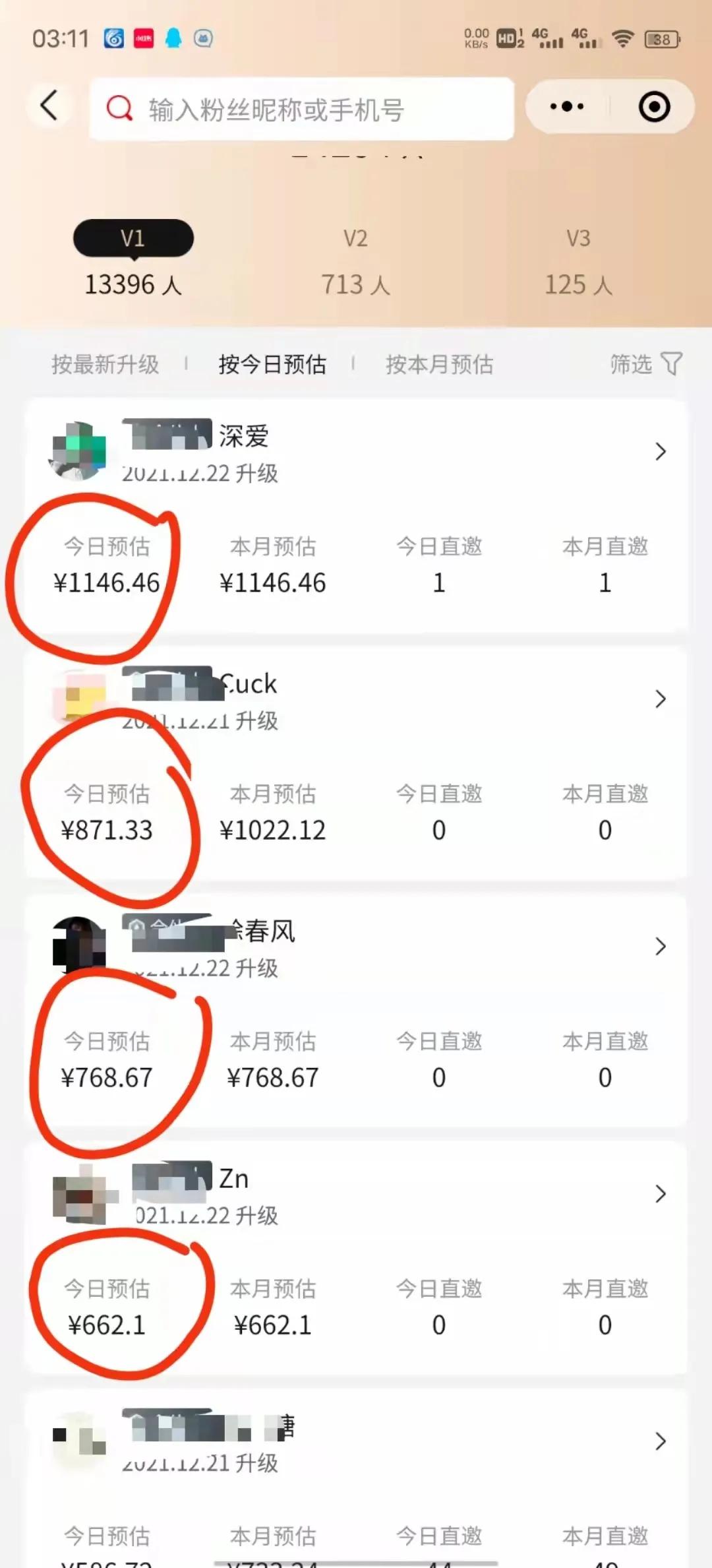The height and width of the screenshot is (1568, 712).
Task: Tap the circular mini-program exit button
Action: [653, 106]
